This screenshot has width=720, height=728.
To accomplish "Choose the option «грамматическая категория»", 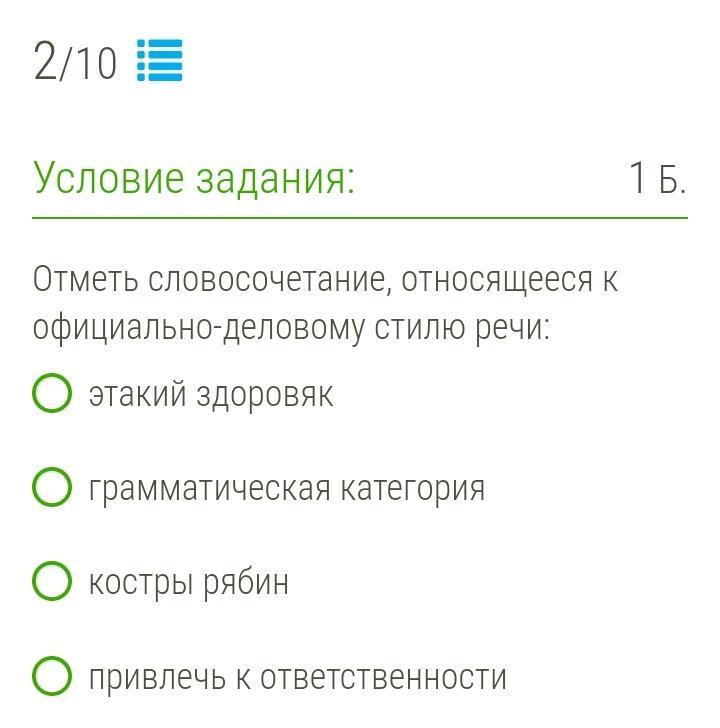I will click(x=52, y=487).
